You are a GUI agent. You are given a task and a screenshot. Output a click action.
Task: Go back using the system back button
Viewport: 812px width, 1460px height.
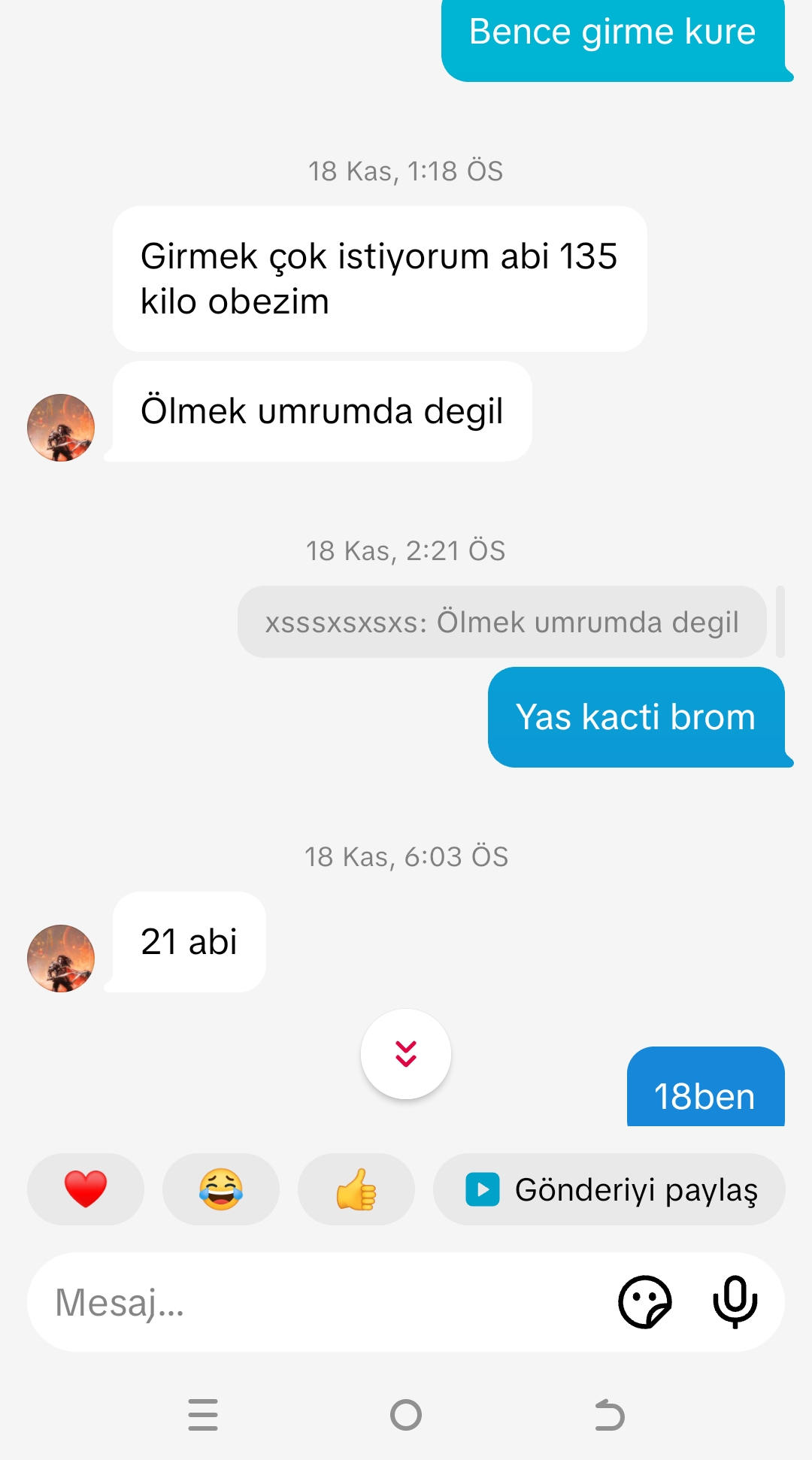(x=609, y=1415)
